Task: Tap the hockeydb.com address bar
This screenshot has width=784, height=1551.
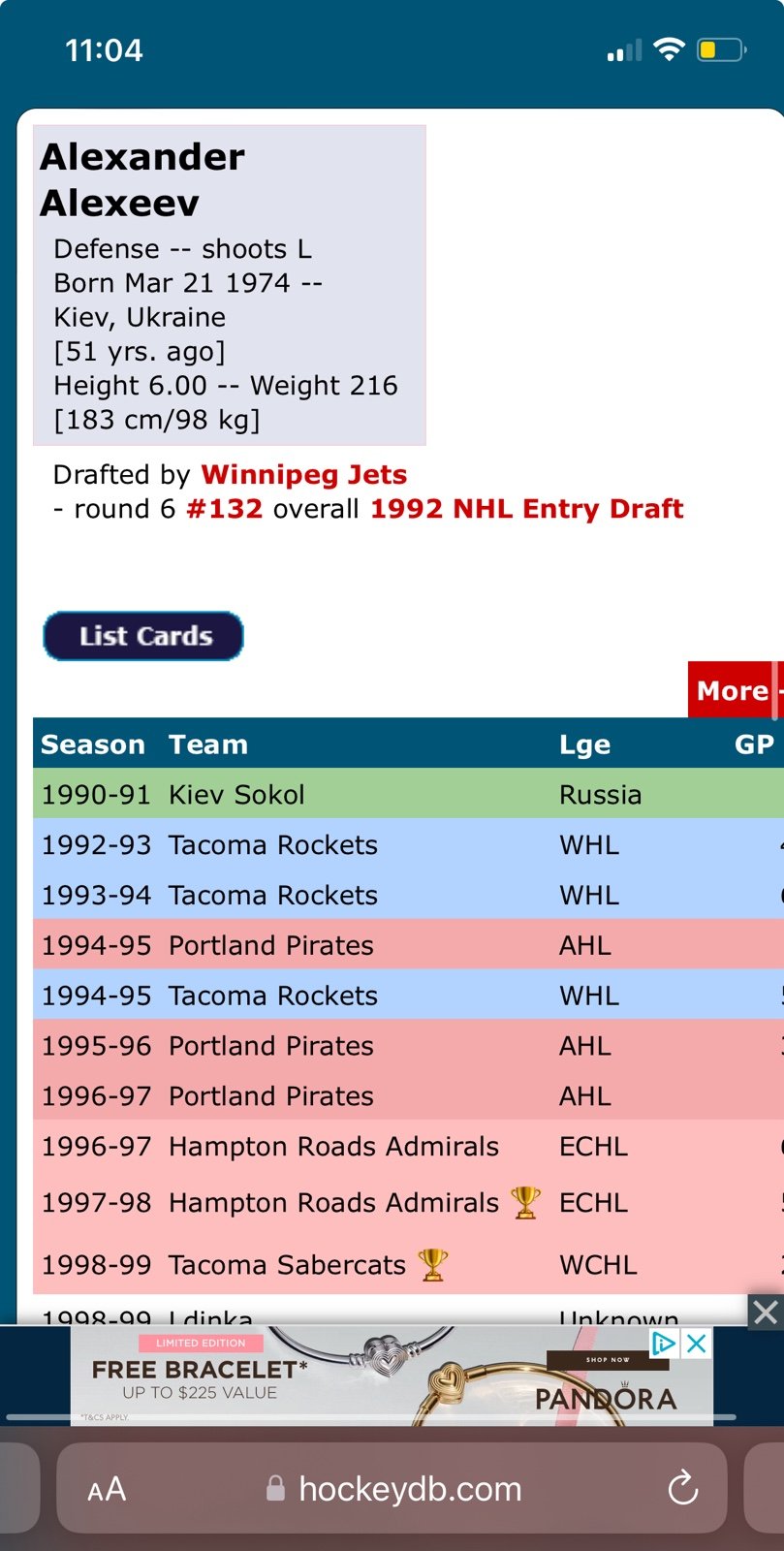Action: click(x=392, y=1488)
